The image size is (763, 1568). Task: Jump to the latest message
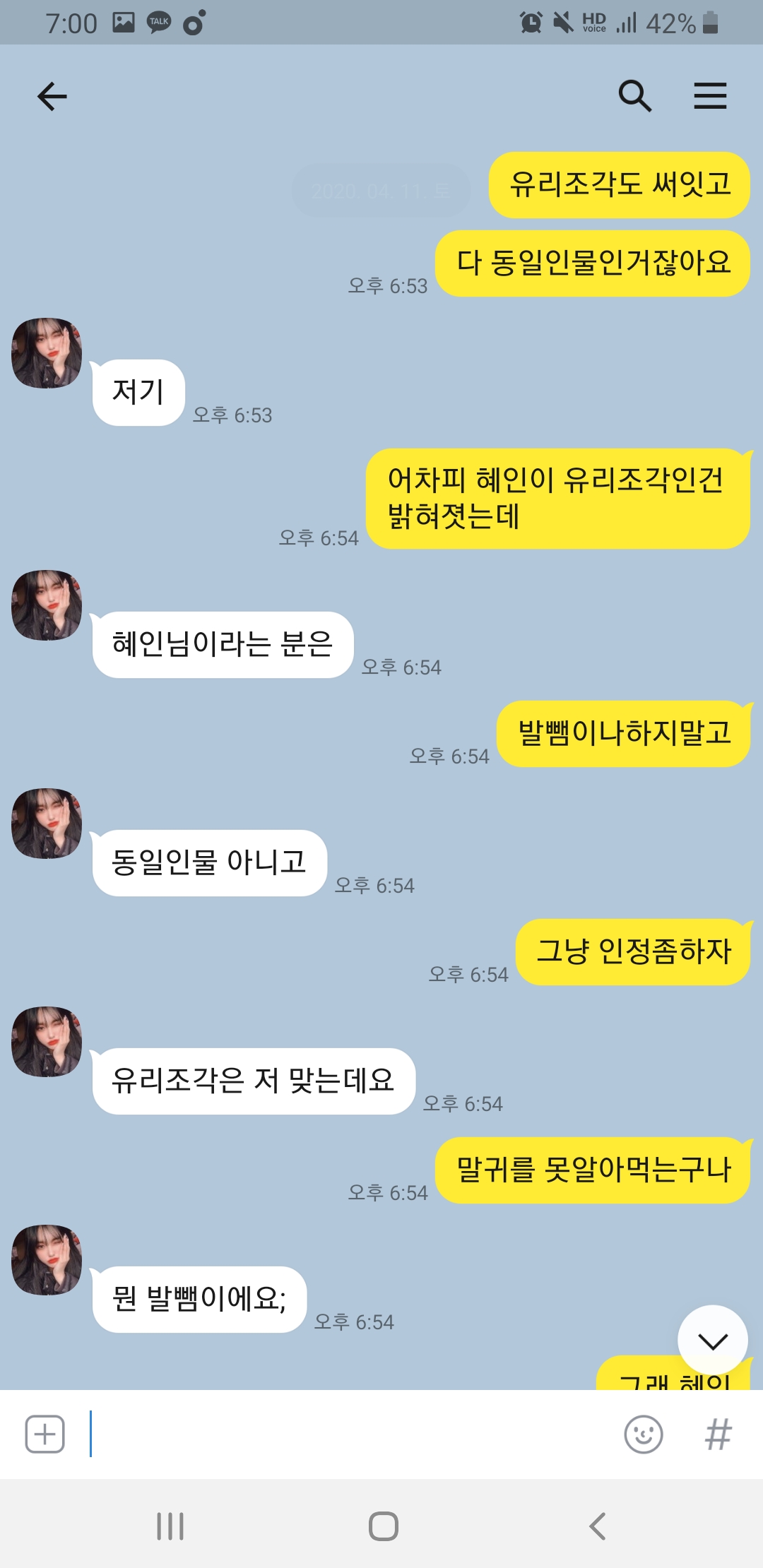pos(712,1340)
